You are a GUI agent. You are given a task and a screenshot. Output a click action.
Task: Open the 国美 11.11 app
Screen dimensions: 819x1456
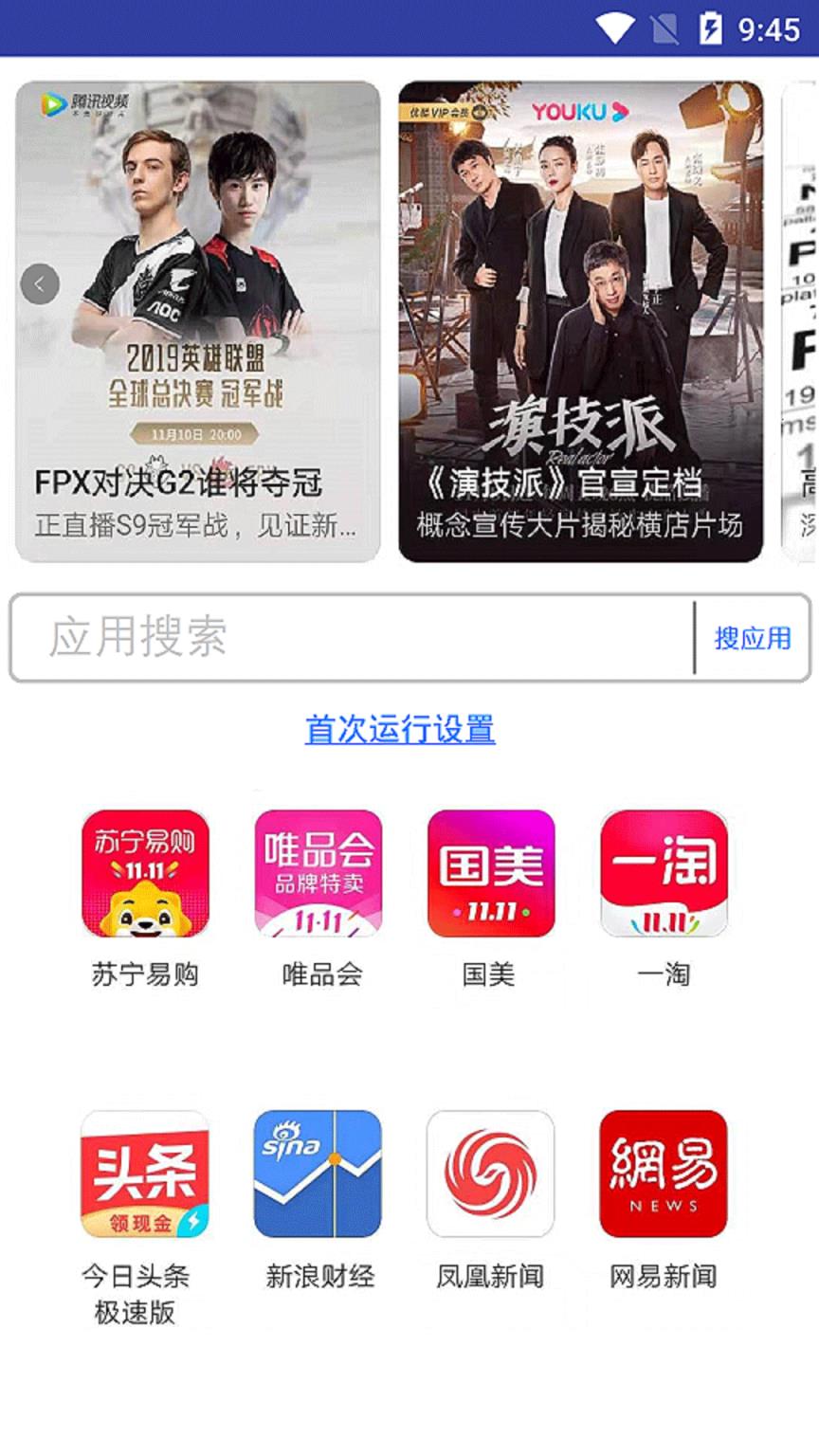click(x=490, y=872)
